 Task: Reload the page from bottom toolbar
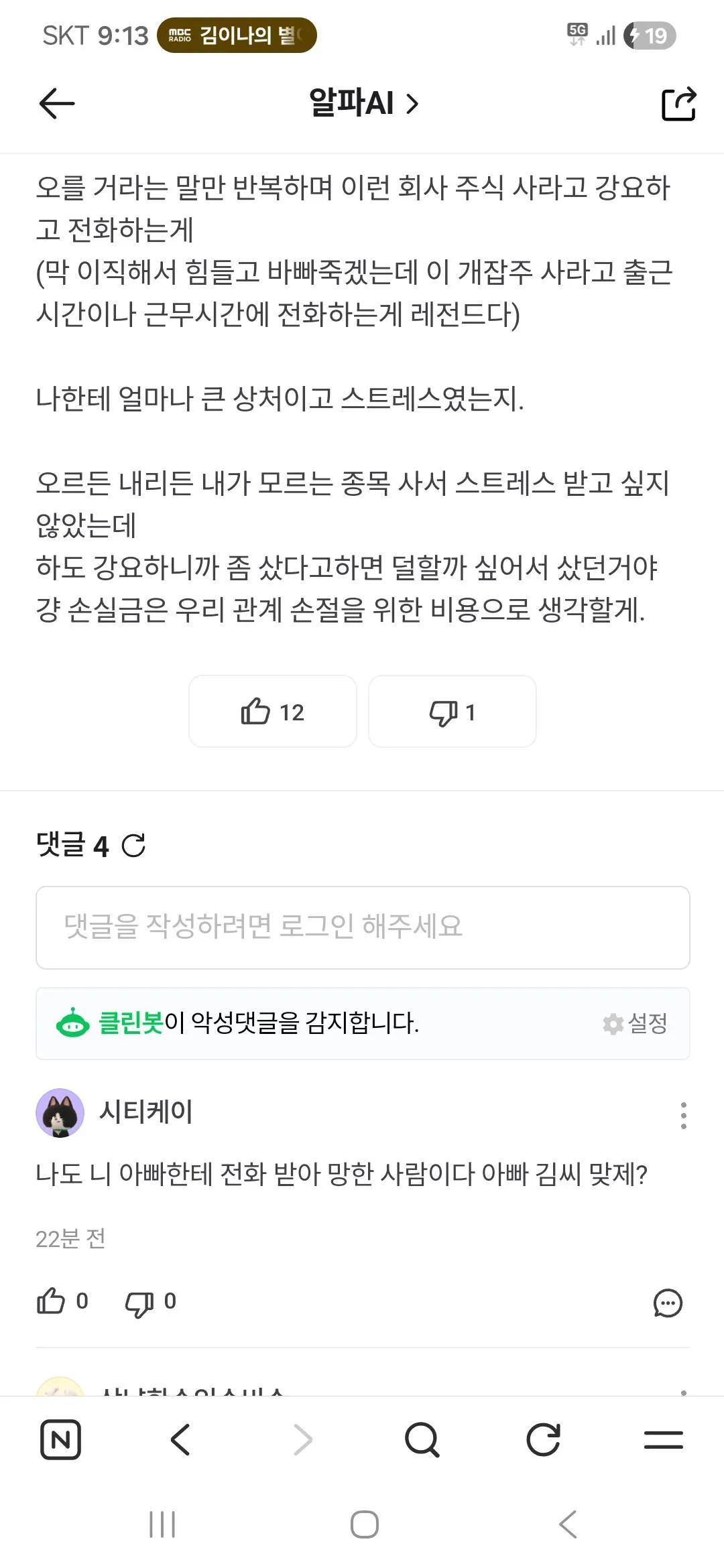coord(543,1439)
